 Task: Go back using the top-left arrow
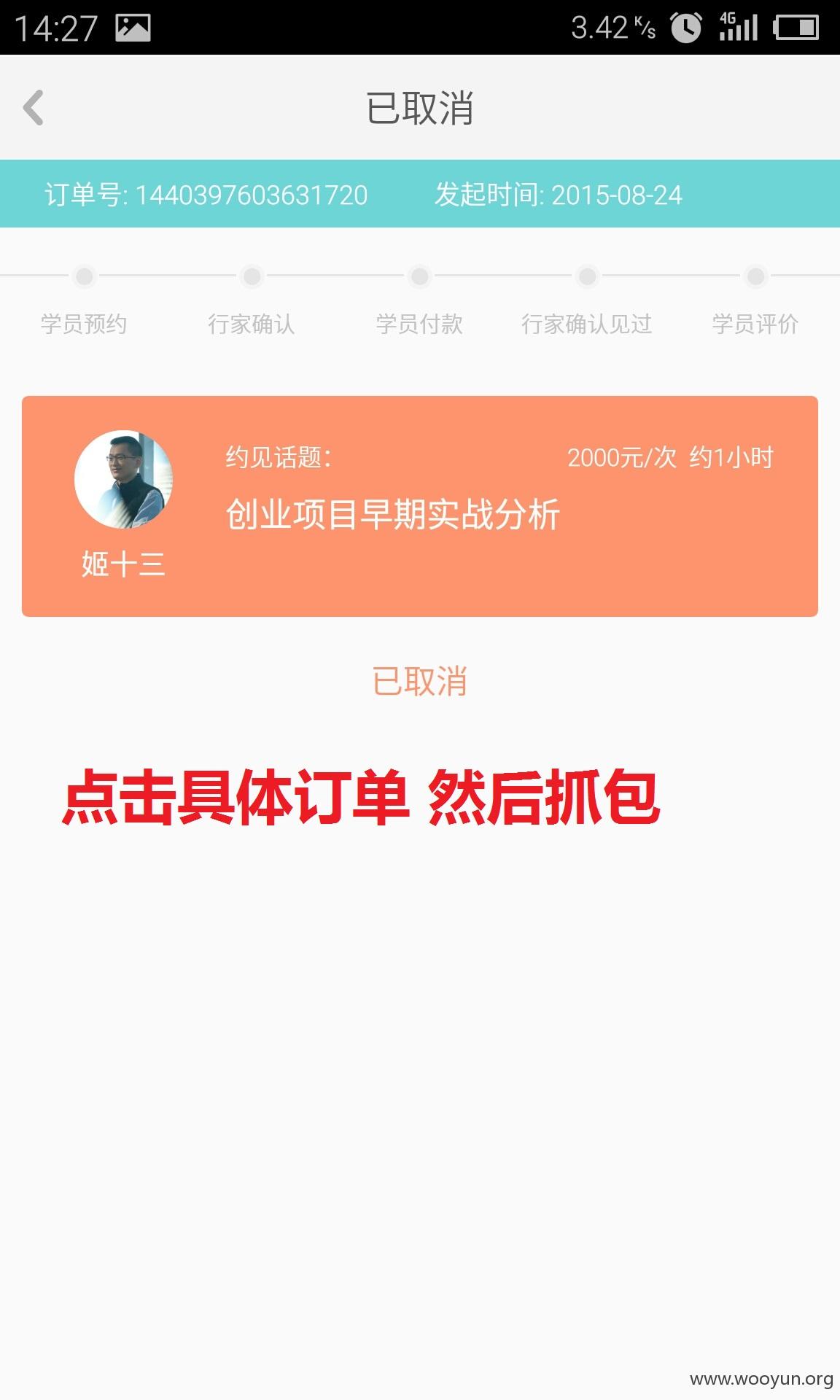[x=34, y=108]
